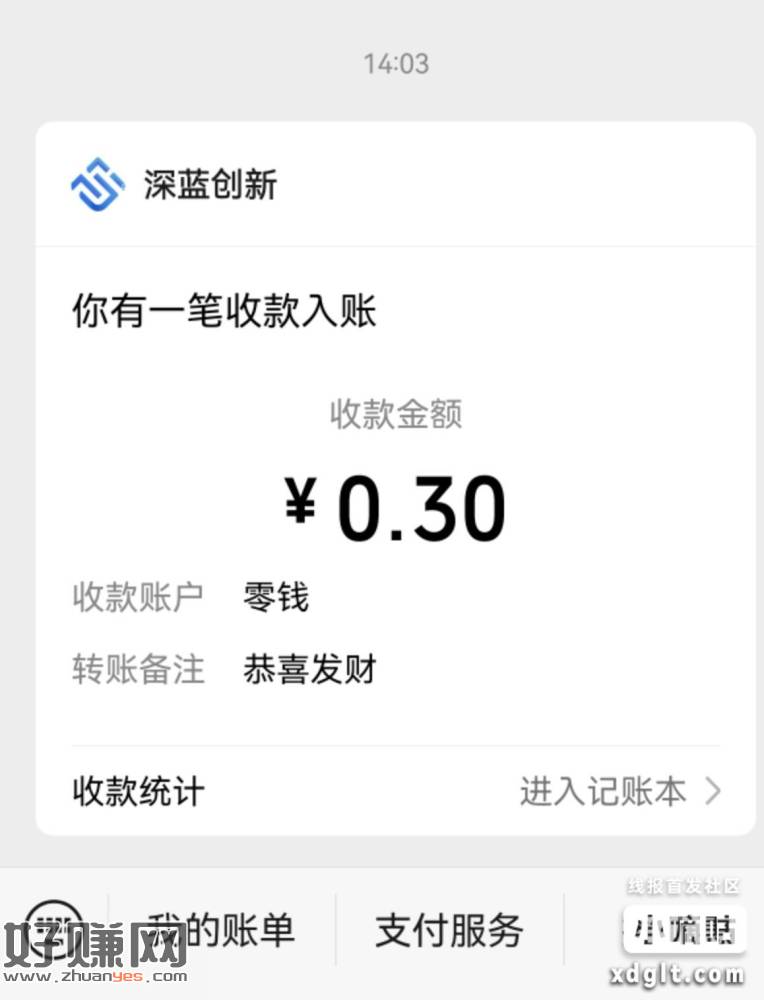Image resolution: width=764 pixels, height=1000 pixels.
Task: Open the 我的账单 menu
Action: tap(222, 930)
